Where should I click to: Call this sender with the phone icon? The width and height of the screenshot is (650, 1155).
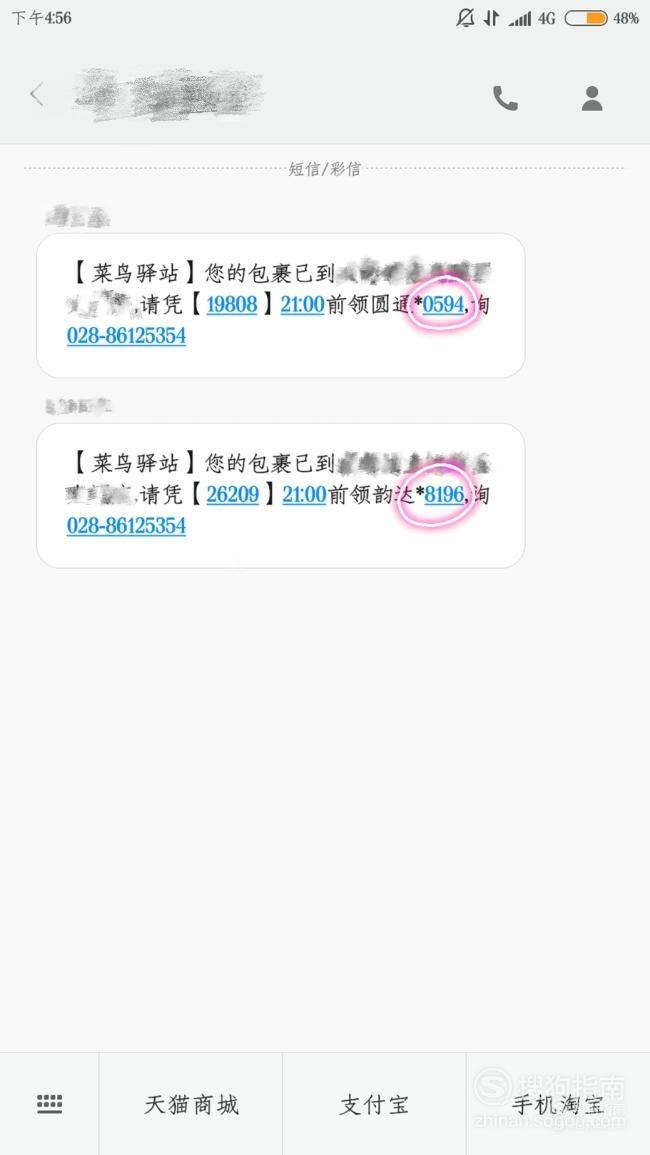506,98
